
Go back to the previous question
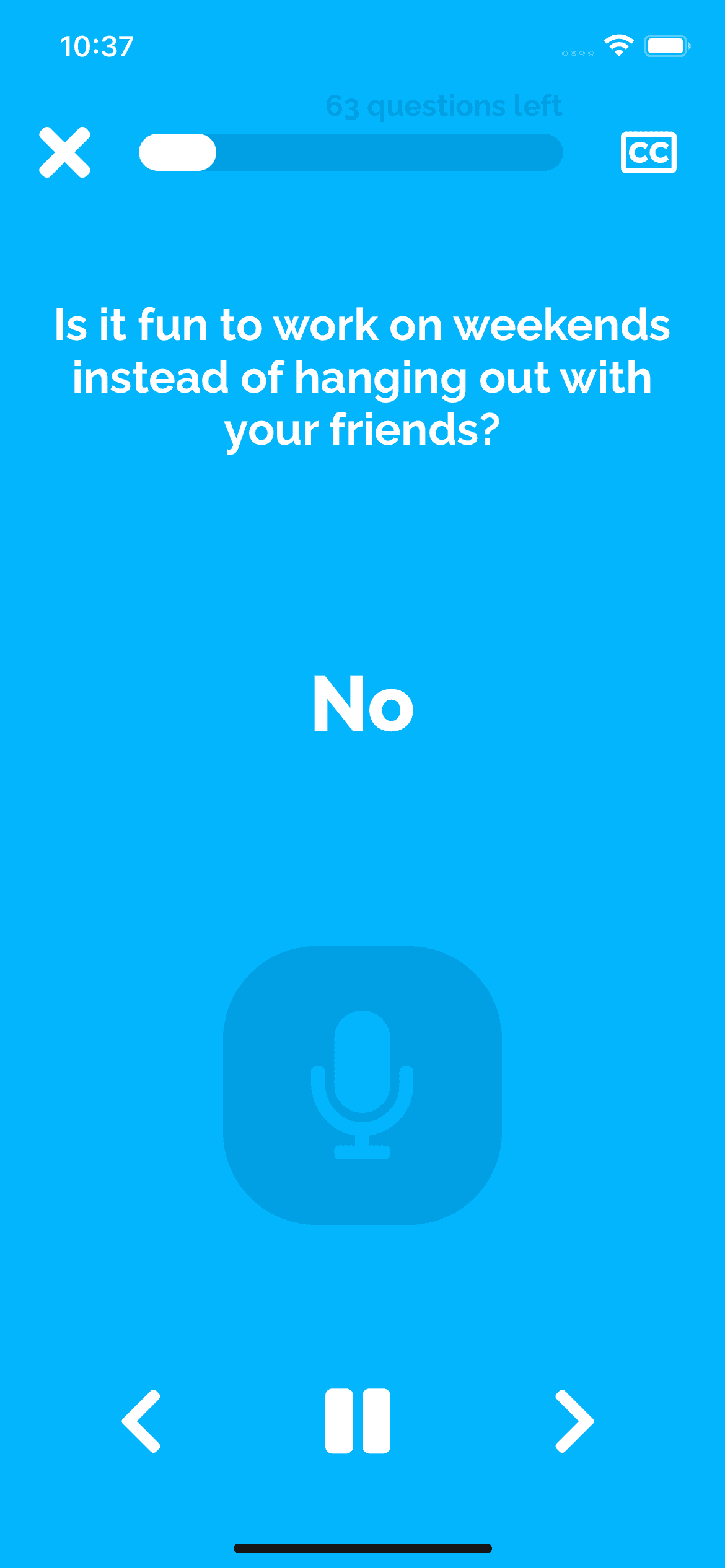click(142, 1421)
